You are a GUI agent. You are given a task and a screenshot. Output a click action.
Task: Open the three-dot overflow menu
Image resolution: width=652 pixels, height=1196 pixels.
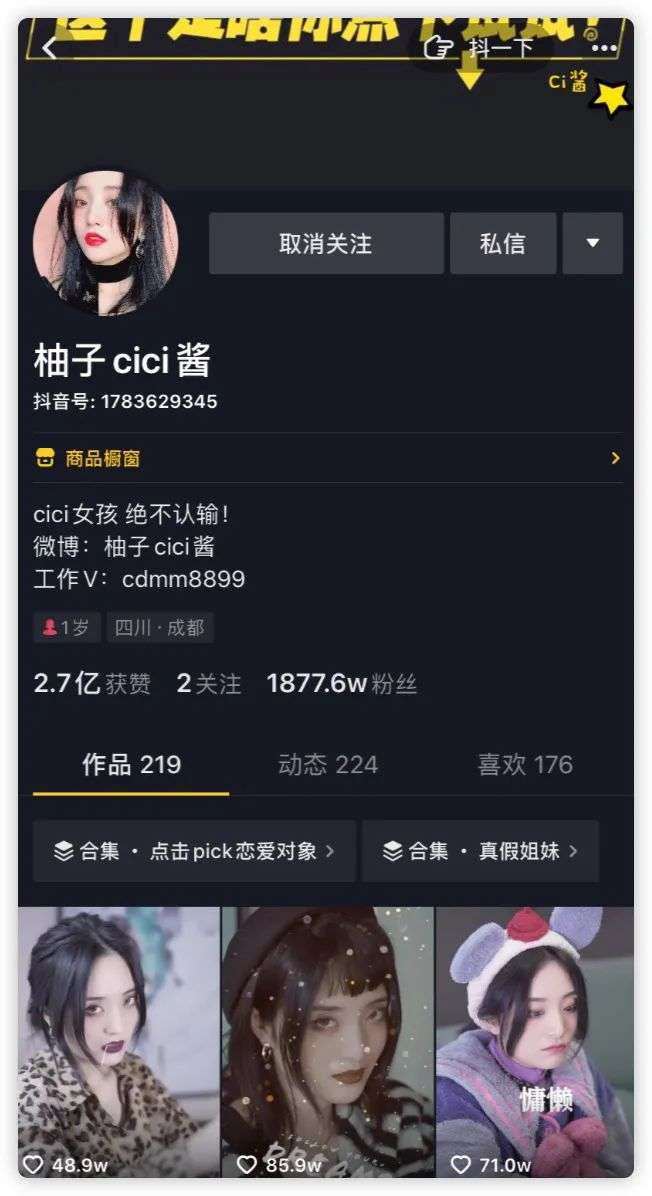point(604,48)
